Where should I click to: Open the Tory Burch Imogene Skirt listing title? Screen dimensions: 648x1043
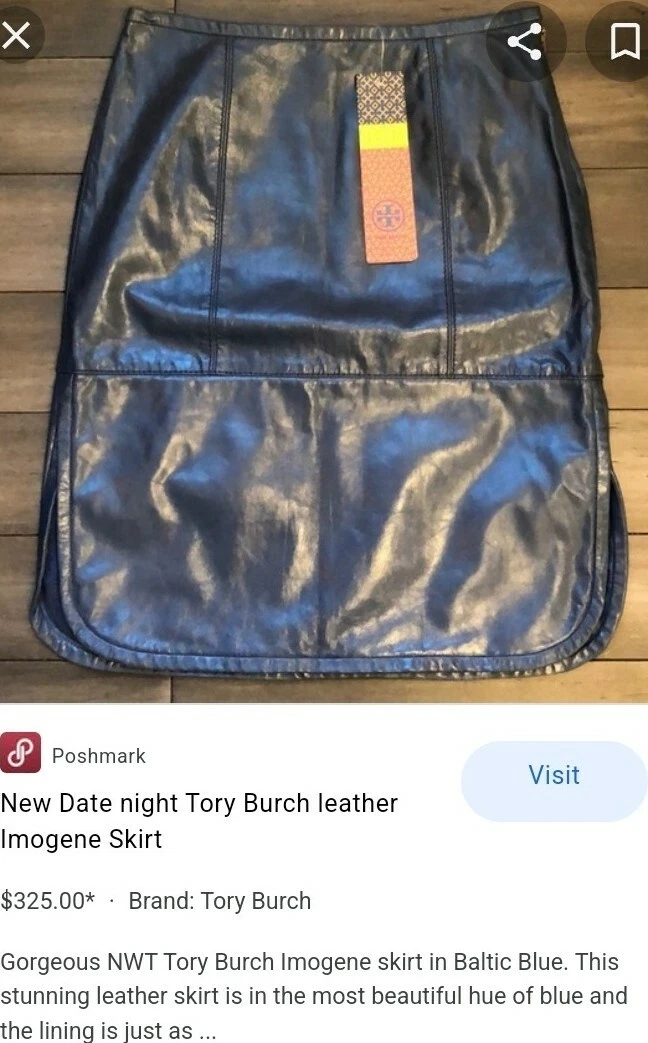(x=199, y=820)
